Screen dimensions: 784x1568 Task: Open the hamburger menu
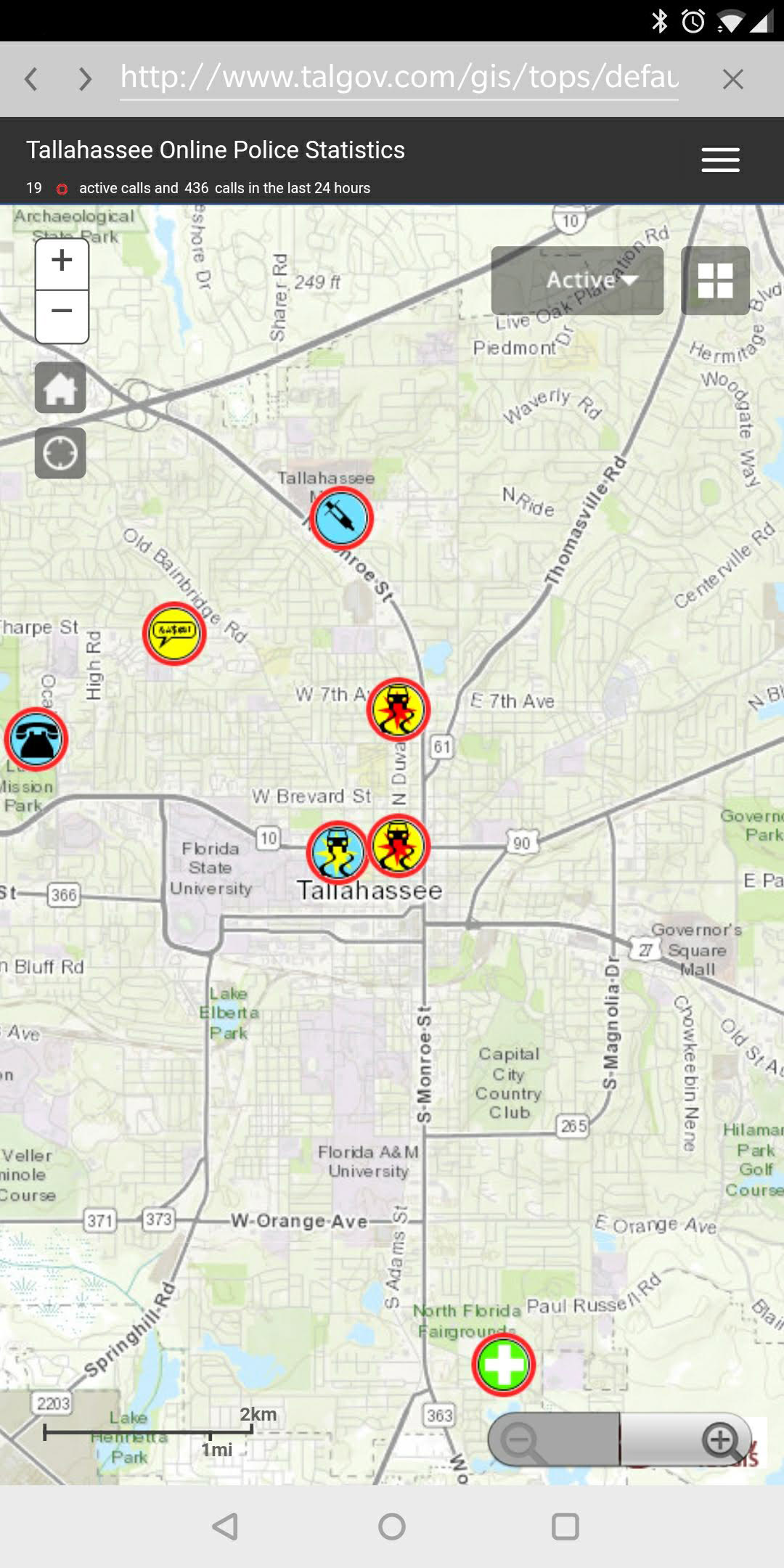(x=720, y=160)
